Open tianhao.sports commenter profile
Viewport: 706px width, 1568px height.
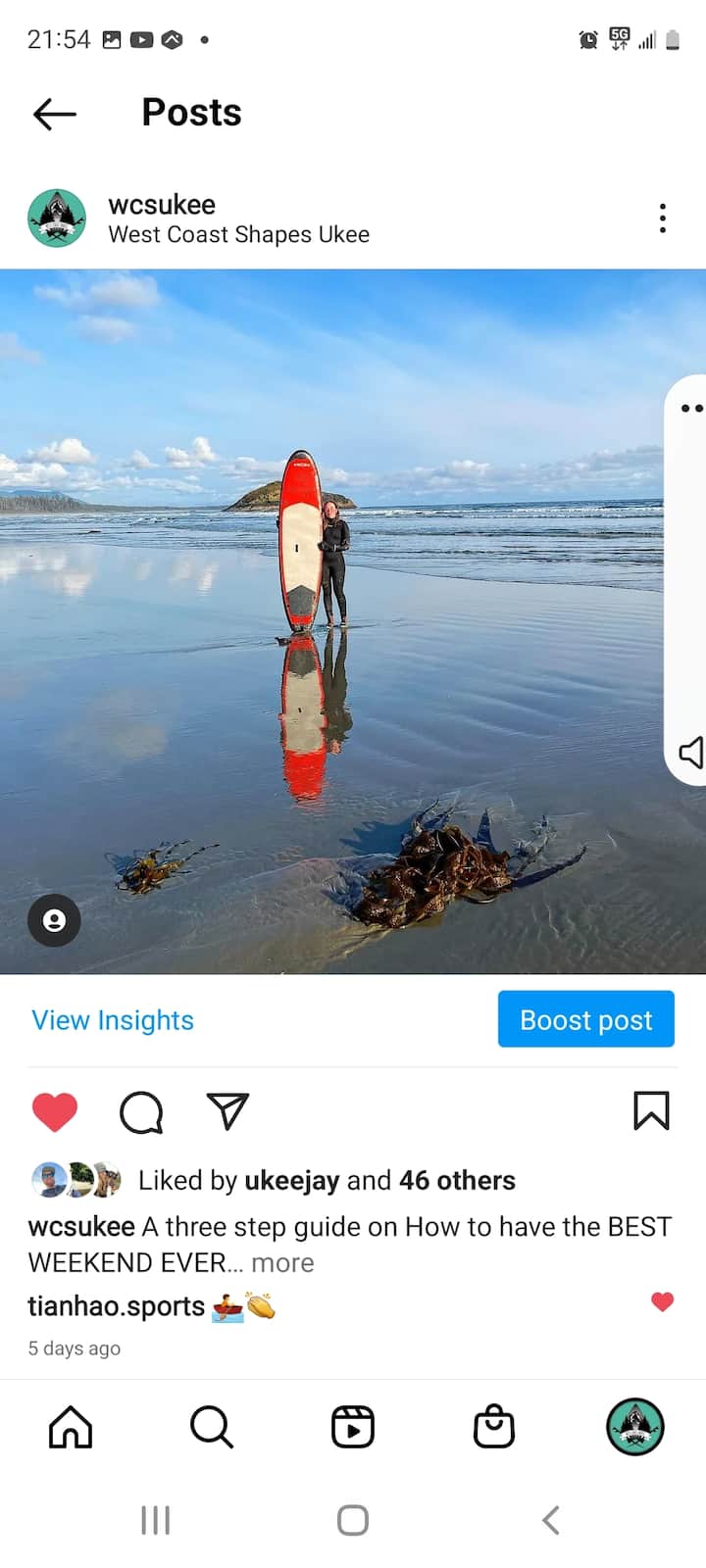point(116,1306)
